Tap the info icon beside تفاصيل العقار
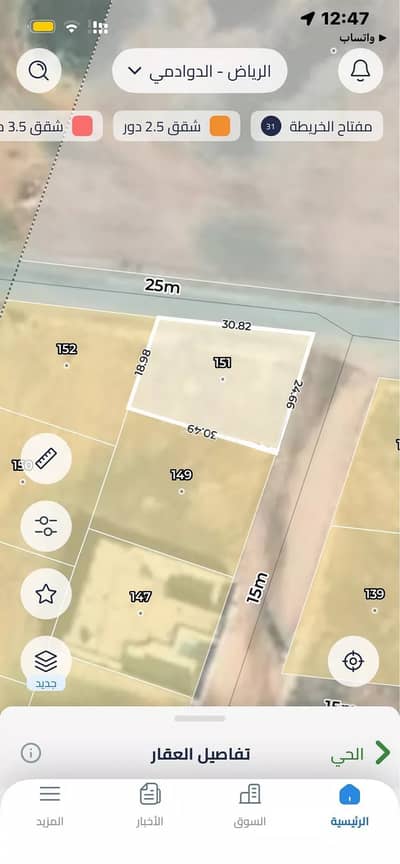The width and height of the screenshot is (400, 864). [x=31, y=753]
